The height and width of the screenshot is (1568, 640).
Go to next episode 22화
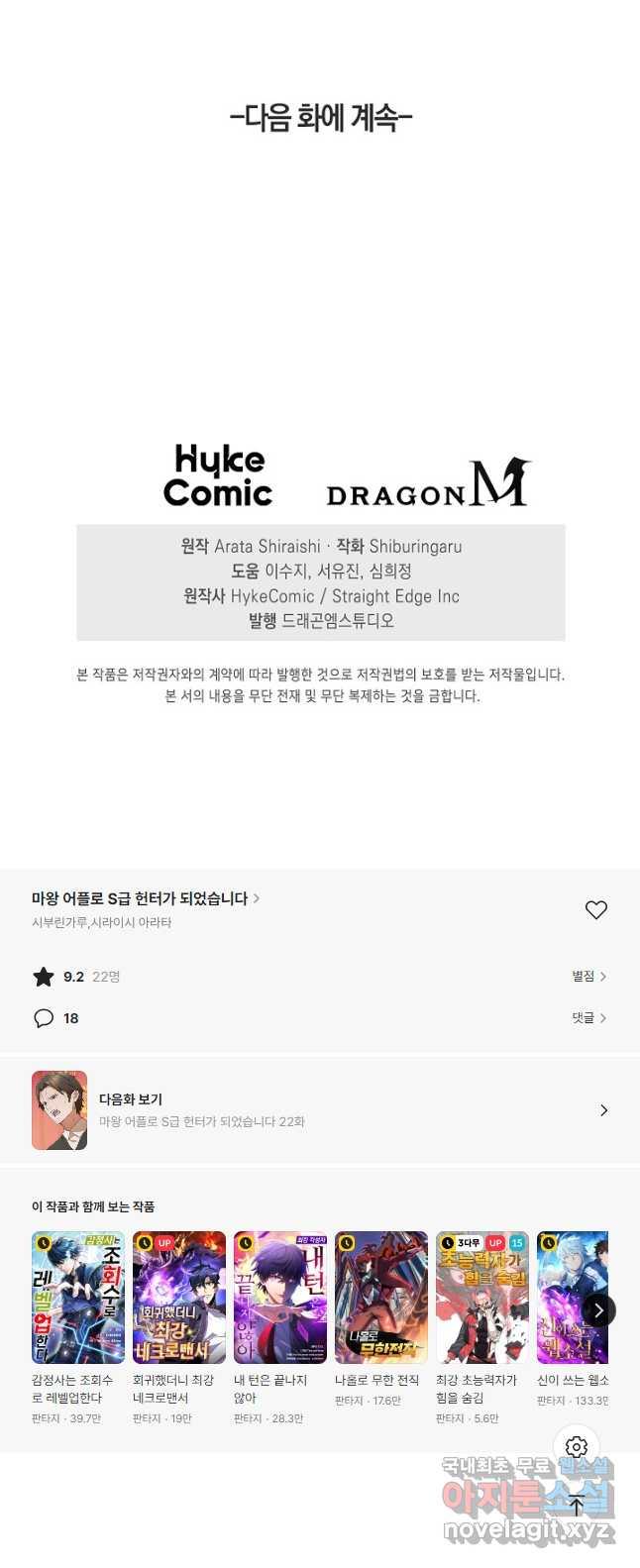pyautogui.click(x=319, y=1110)
